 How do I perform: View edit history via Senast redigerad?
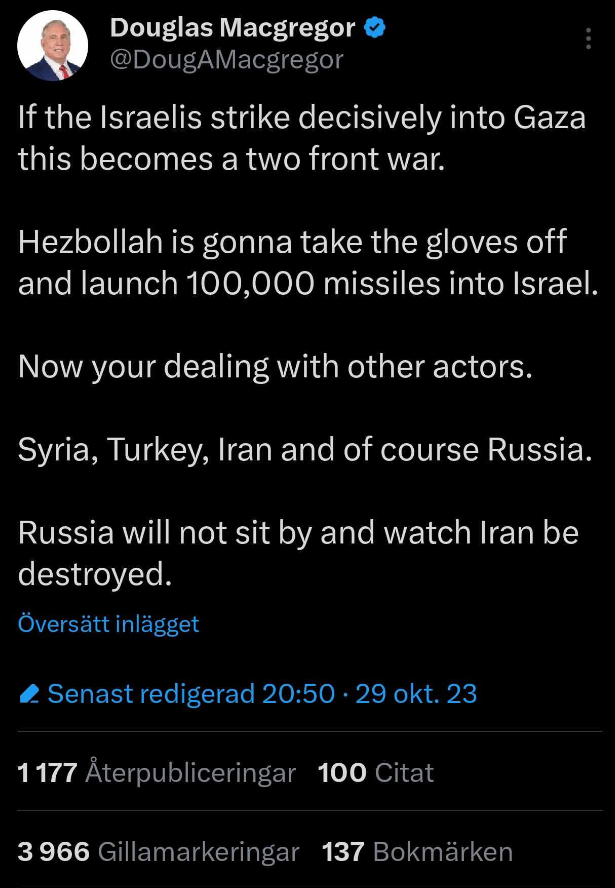(248, 693)
